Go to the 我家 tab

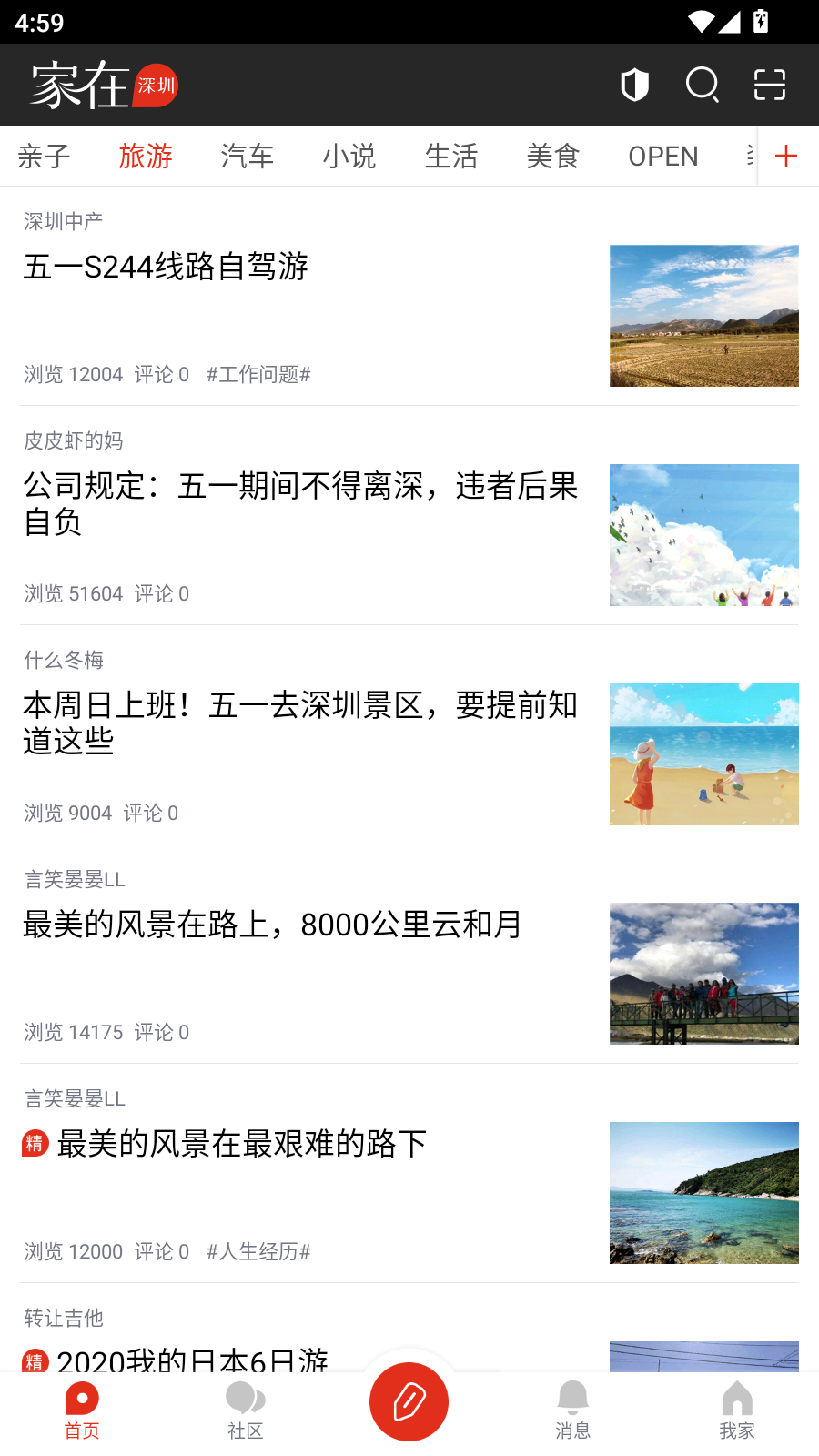[737, 1410]
